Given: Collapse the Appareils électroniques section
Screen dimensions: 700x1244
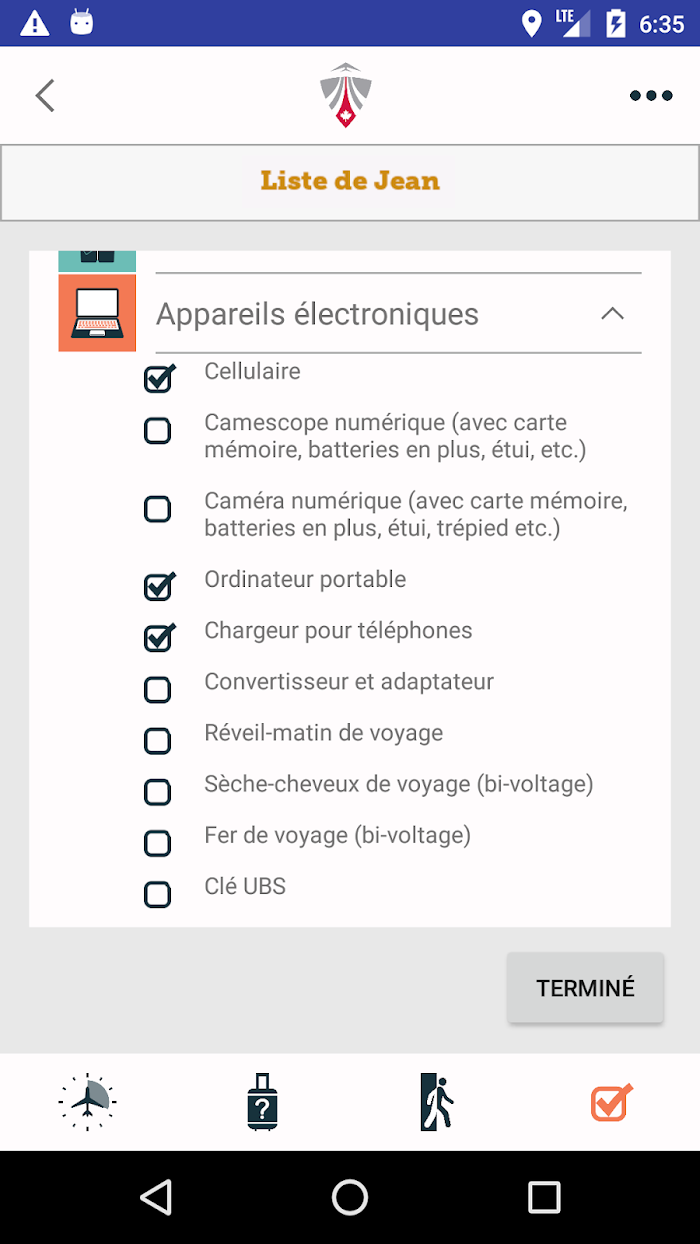Looking at the screenshot, I should click(612, 314).
